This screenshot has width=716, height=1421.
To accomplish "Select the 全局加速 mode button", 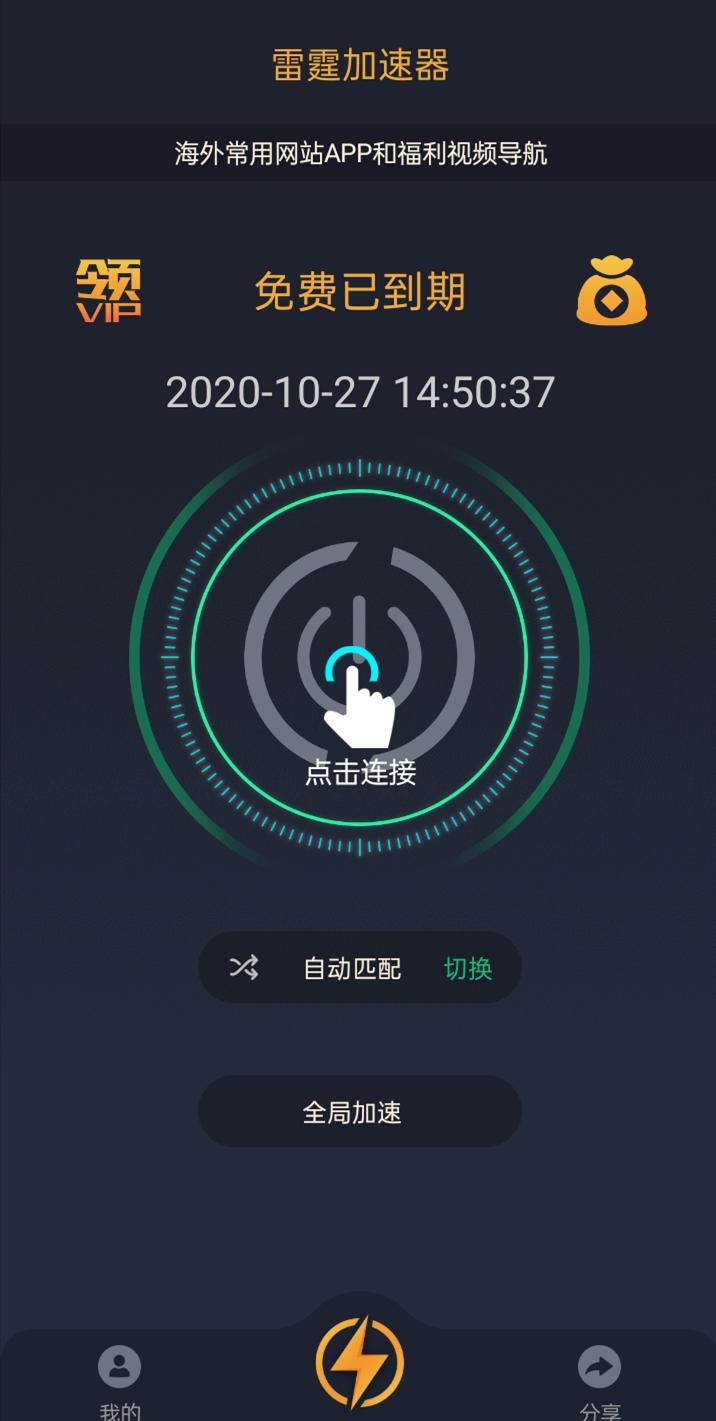I will [x=359, y=1112].
